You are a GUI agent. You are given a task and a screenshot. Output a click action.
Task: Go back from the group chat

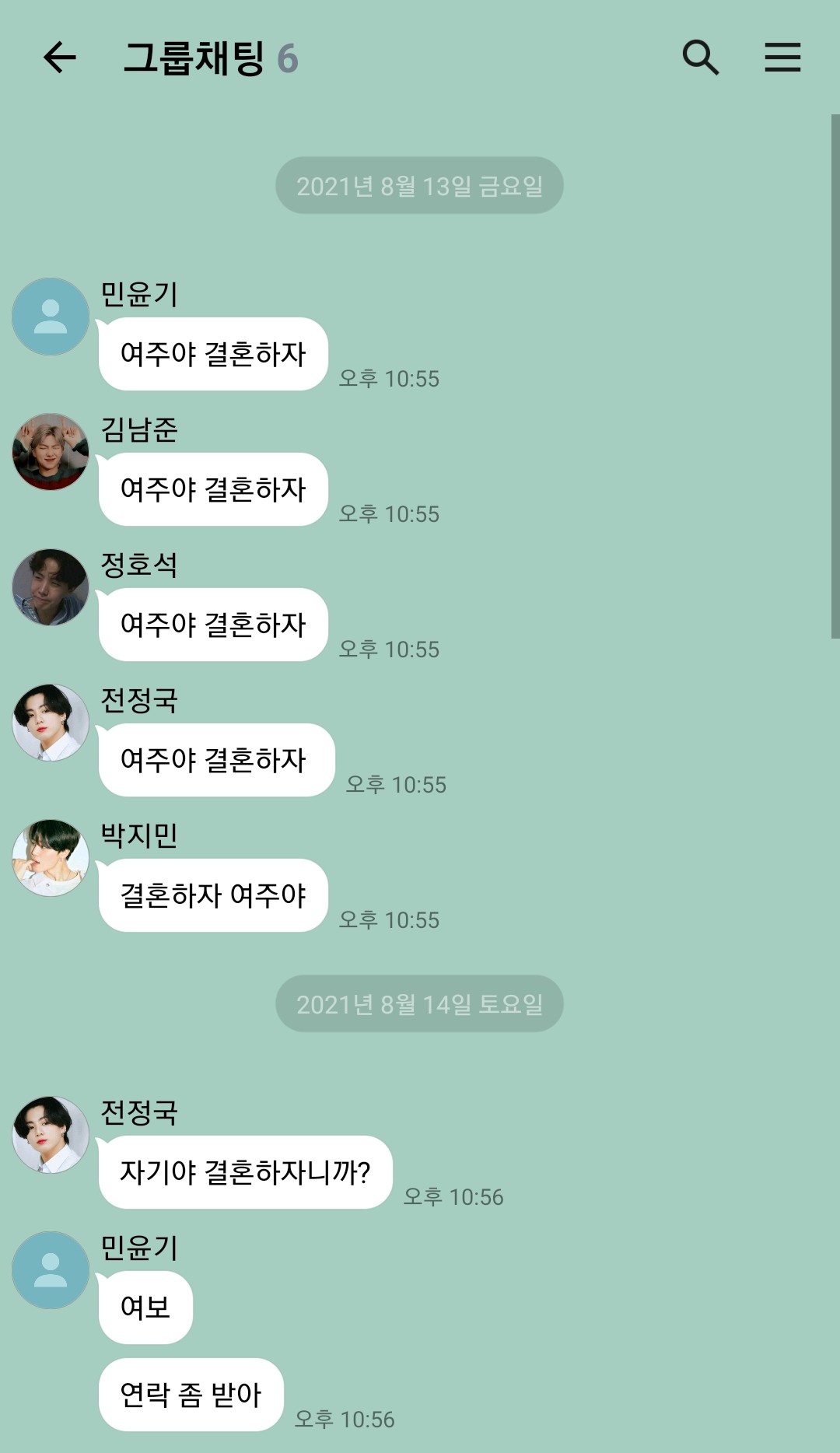59,58
